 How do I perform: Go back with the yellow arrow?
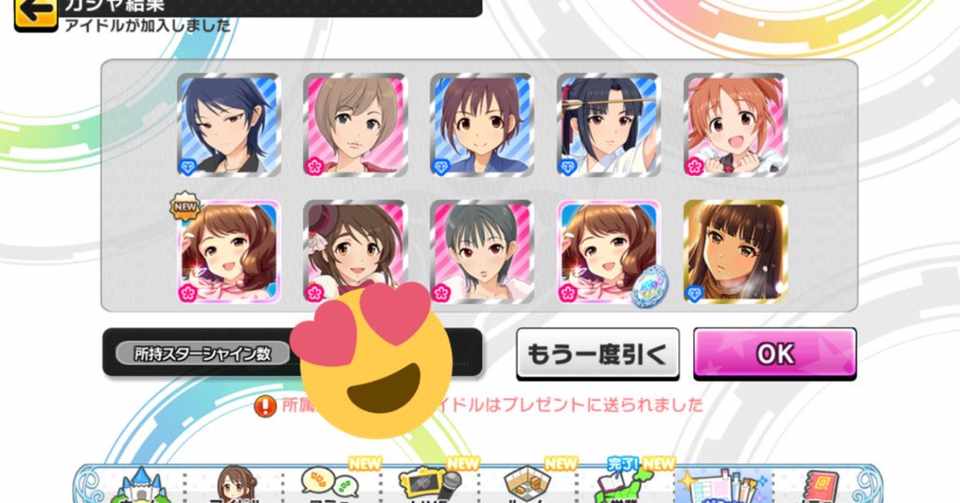(x=35, y=13)
